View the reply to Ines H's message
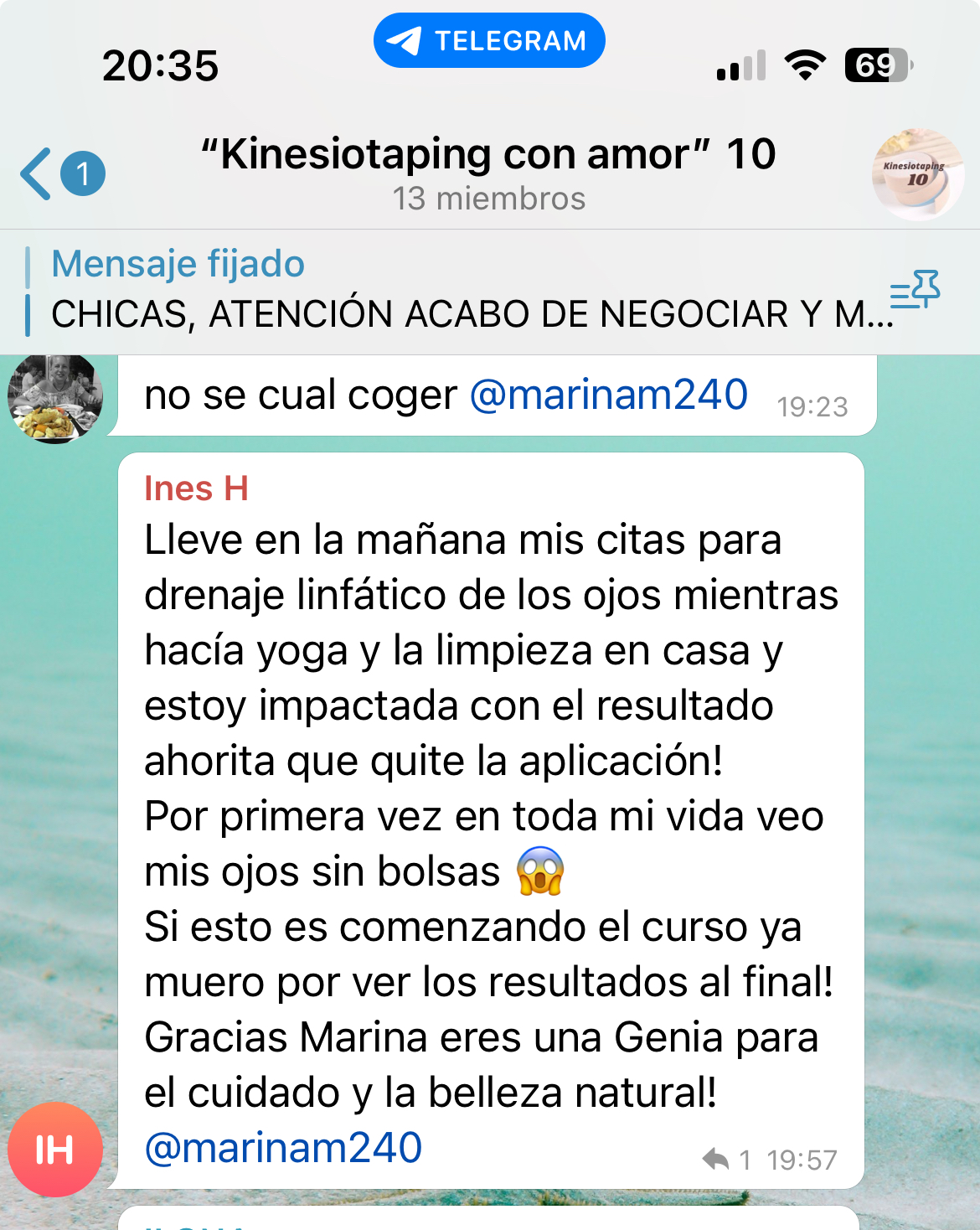The width and height of the screenshot is (980, 1230). tap(725, 1160)
